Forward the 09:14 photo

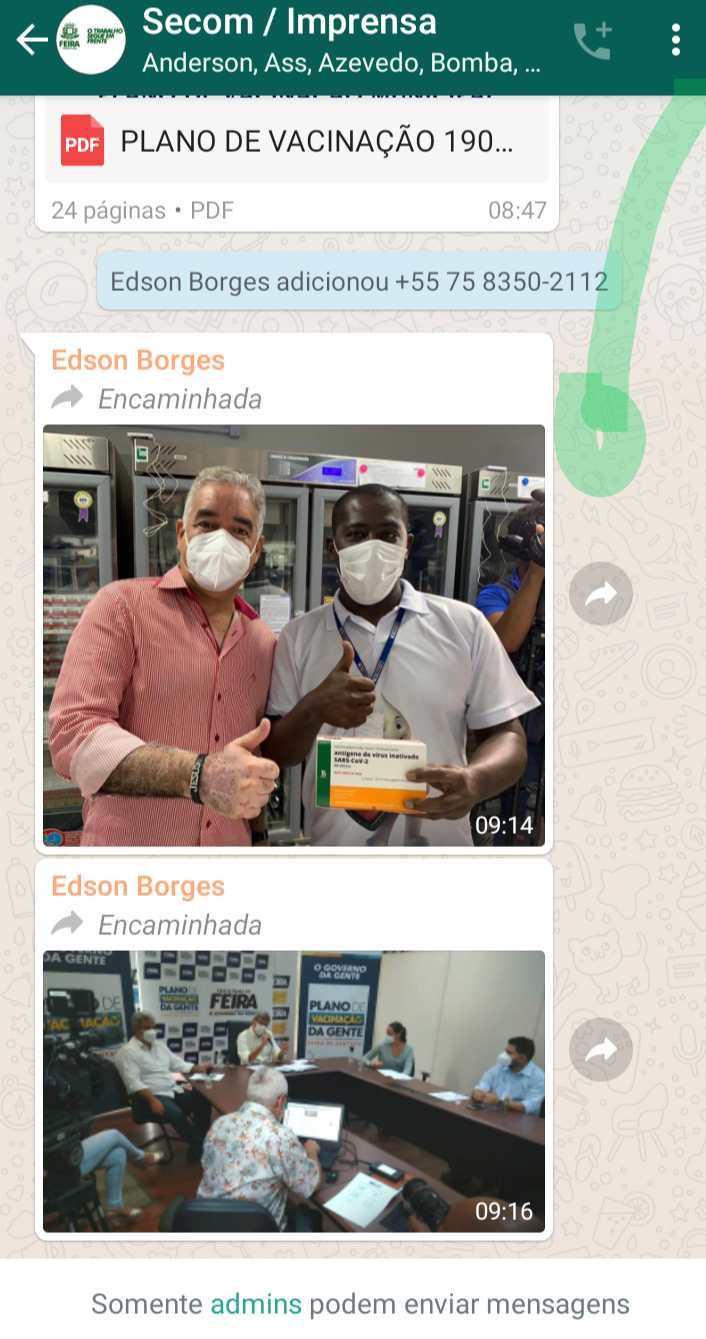601,595
